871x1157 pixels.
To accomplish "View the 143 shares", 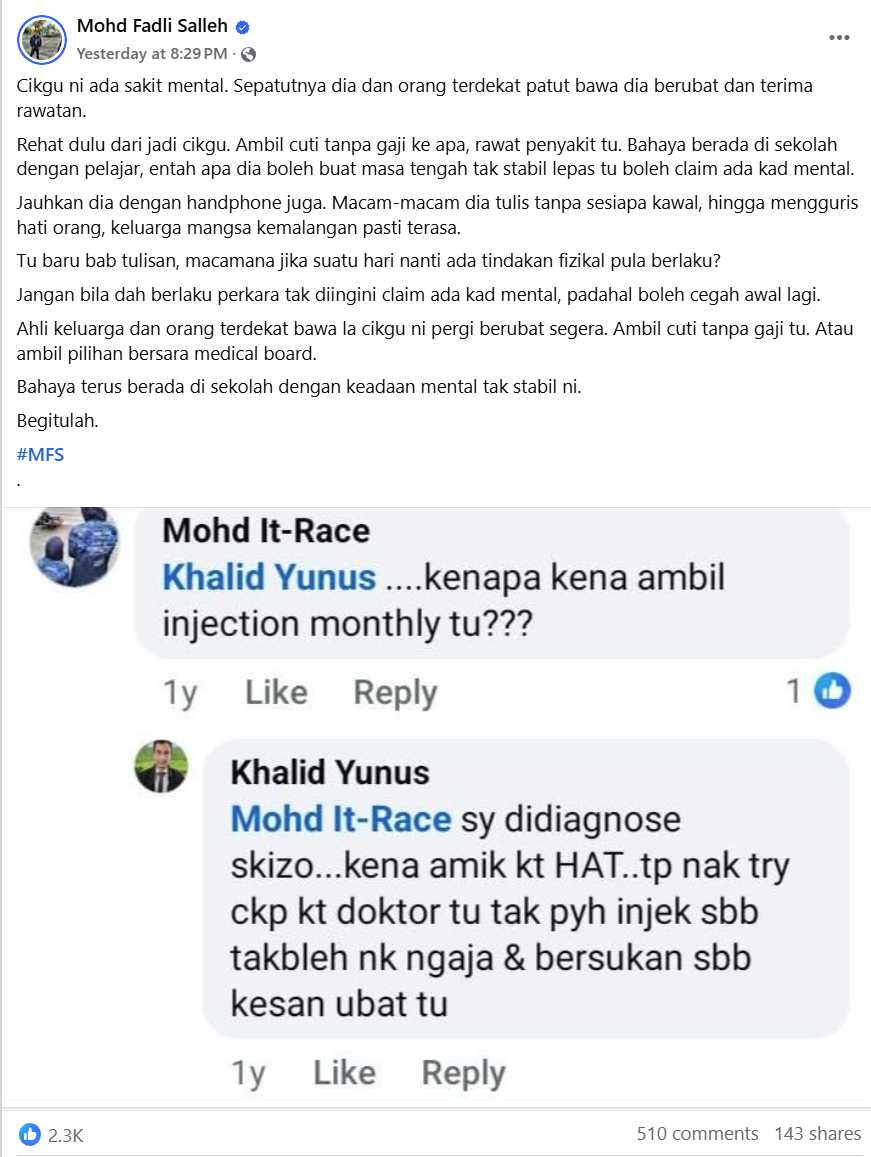I will pyautogui.click(x=817, y=1134).
